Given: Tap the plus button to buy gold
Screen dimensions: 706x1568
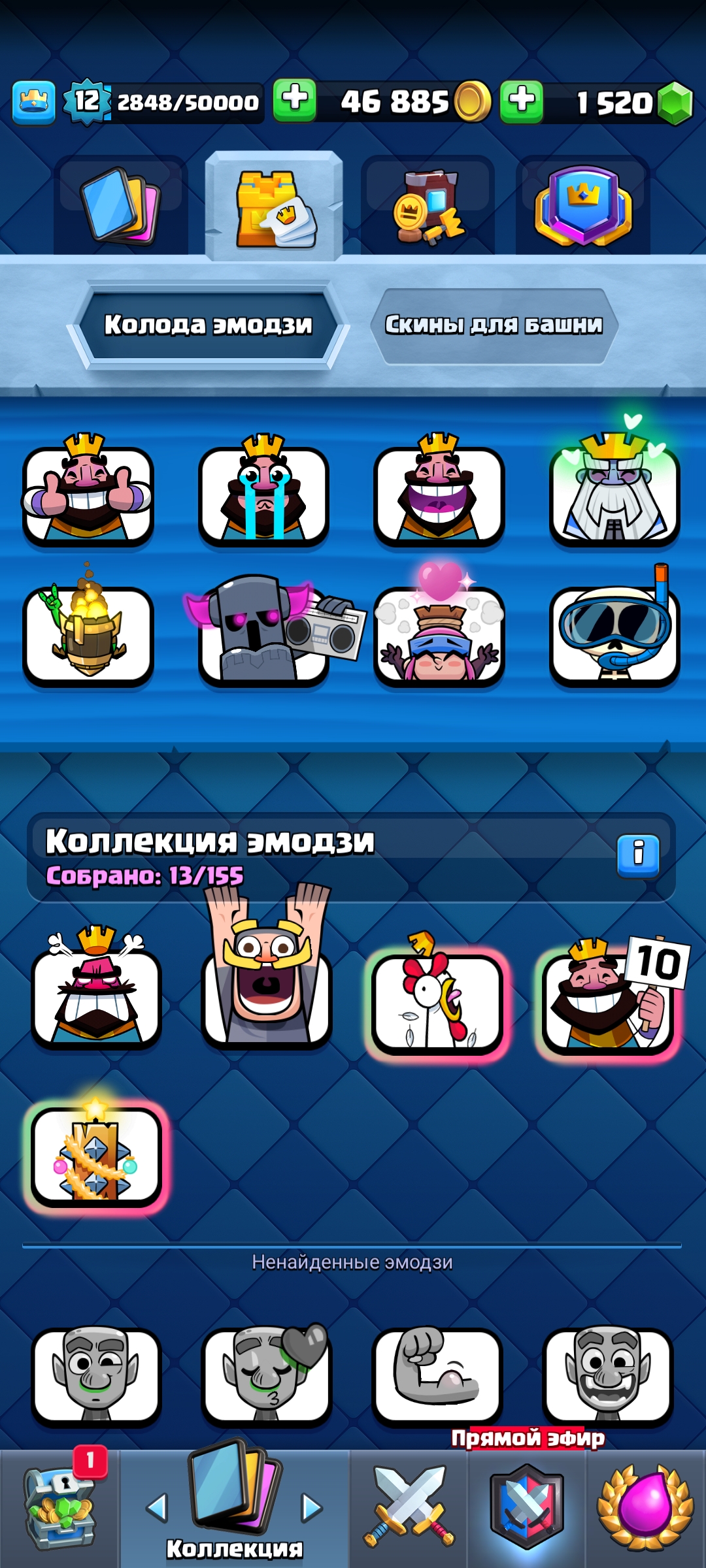Looking at the screenshot, I should pos(295,101).
